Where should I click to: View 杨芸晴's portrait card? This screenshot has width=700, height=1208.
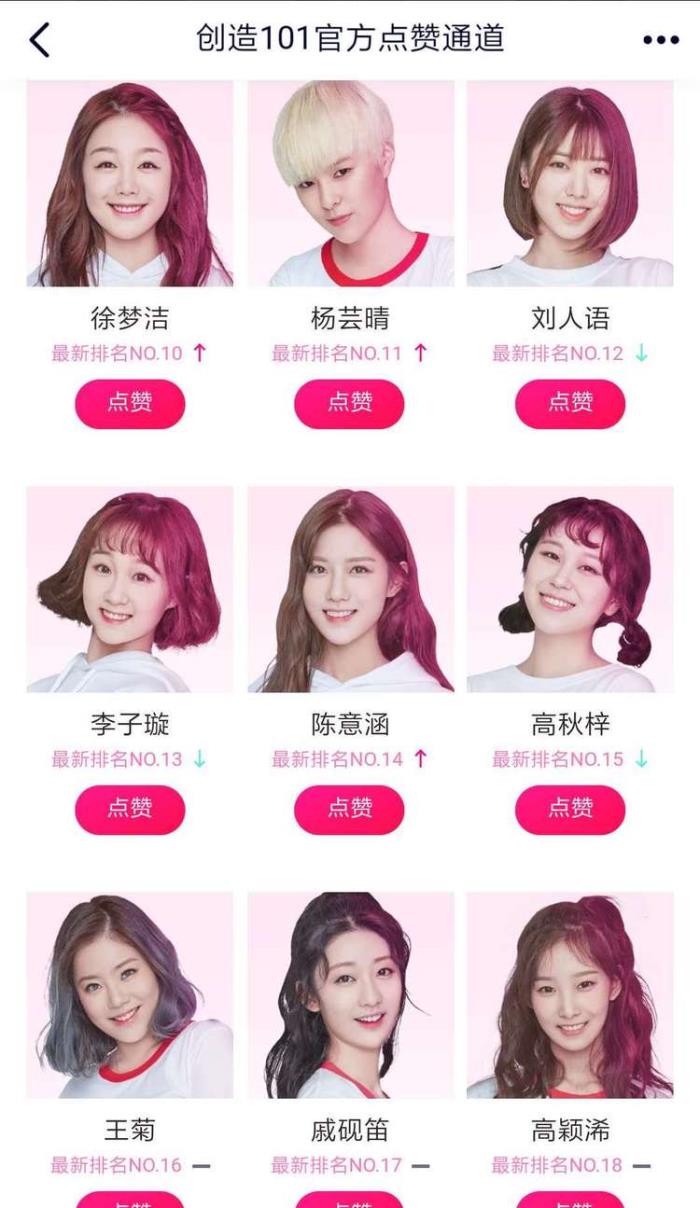point(350,185)
